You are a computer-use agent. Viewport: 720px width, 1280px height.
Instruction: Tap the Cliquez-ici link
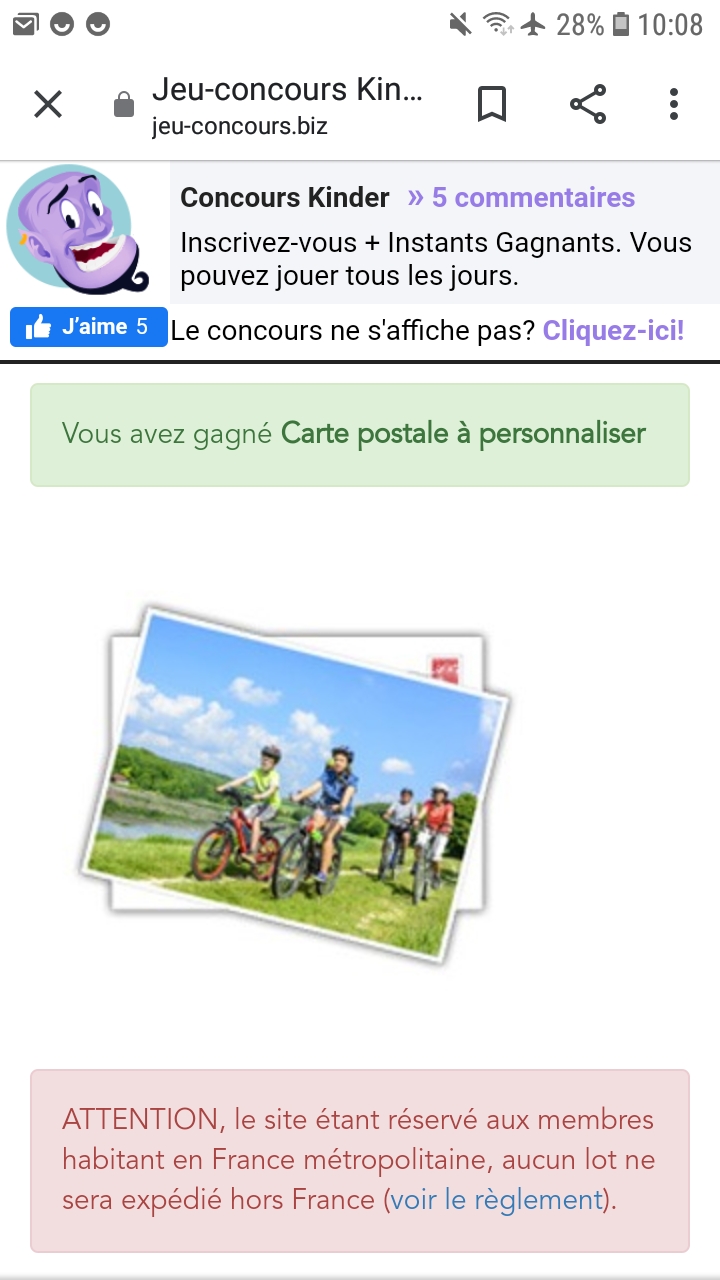coord(613,330)
